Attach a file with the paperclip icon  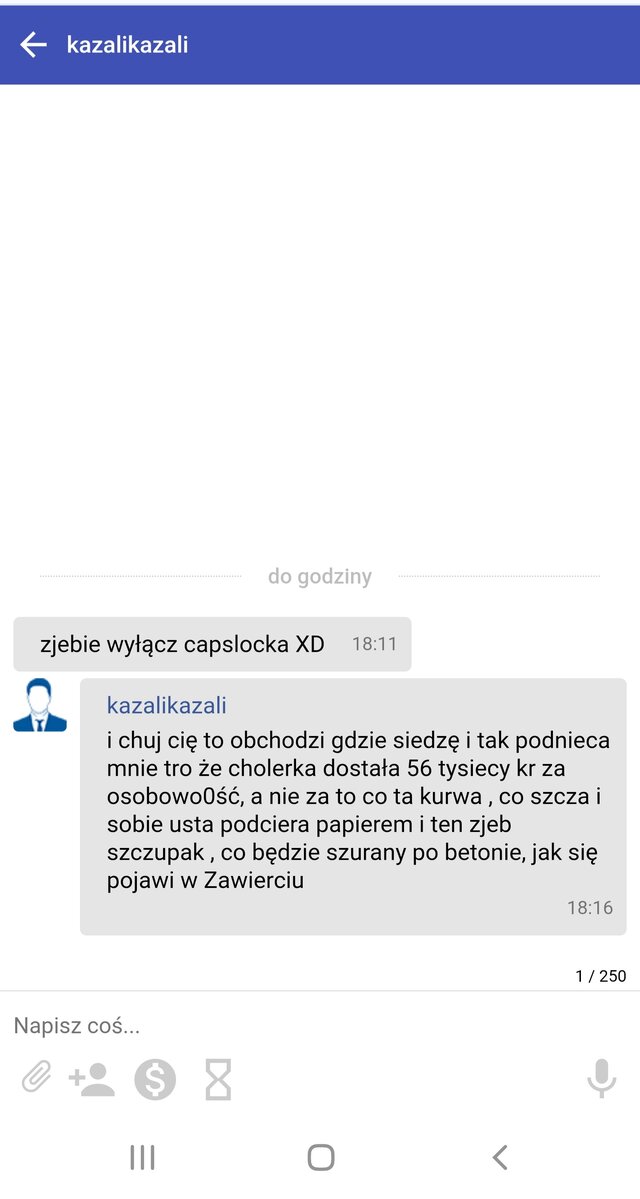tap(36, 1079)
